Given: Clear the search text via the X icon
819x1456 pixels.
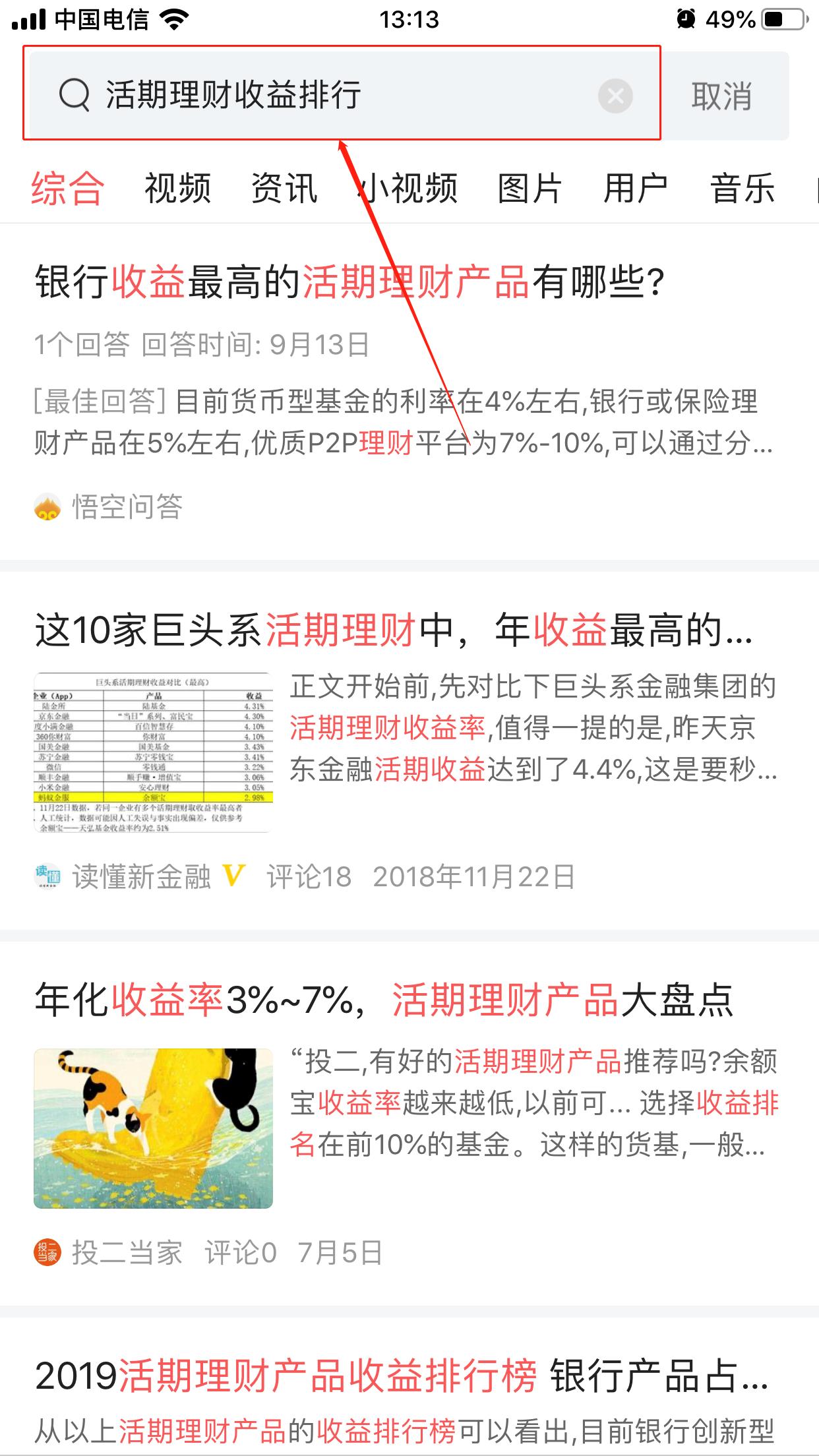Looking at the screenshot, I should [x=616, y=96].
